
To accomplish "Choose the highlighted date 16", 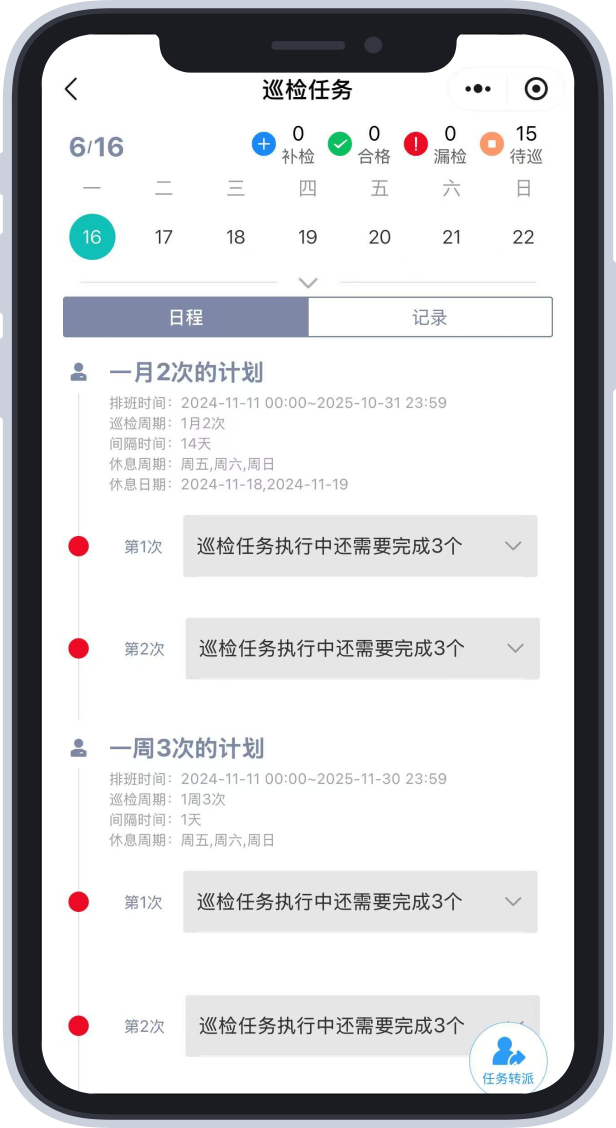I will pyautogui.click(x=92, y=237).
